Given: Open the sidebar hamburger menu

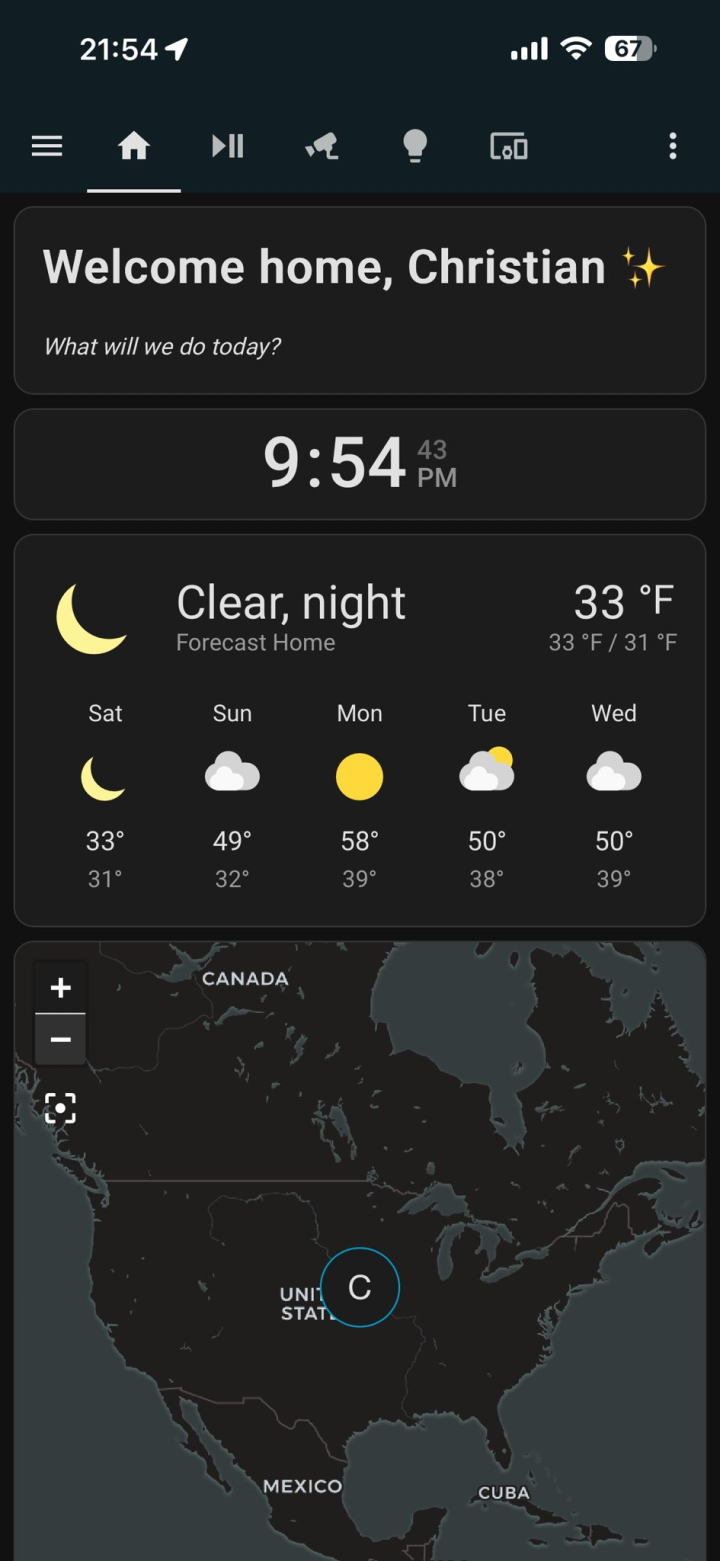Looking at the screenshot, I should (47, 147).
